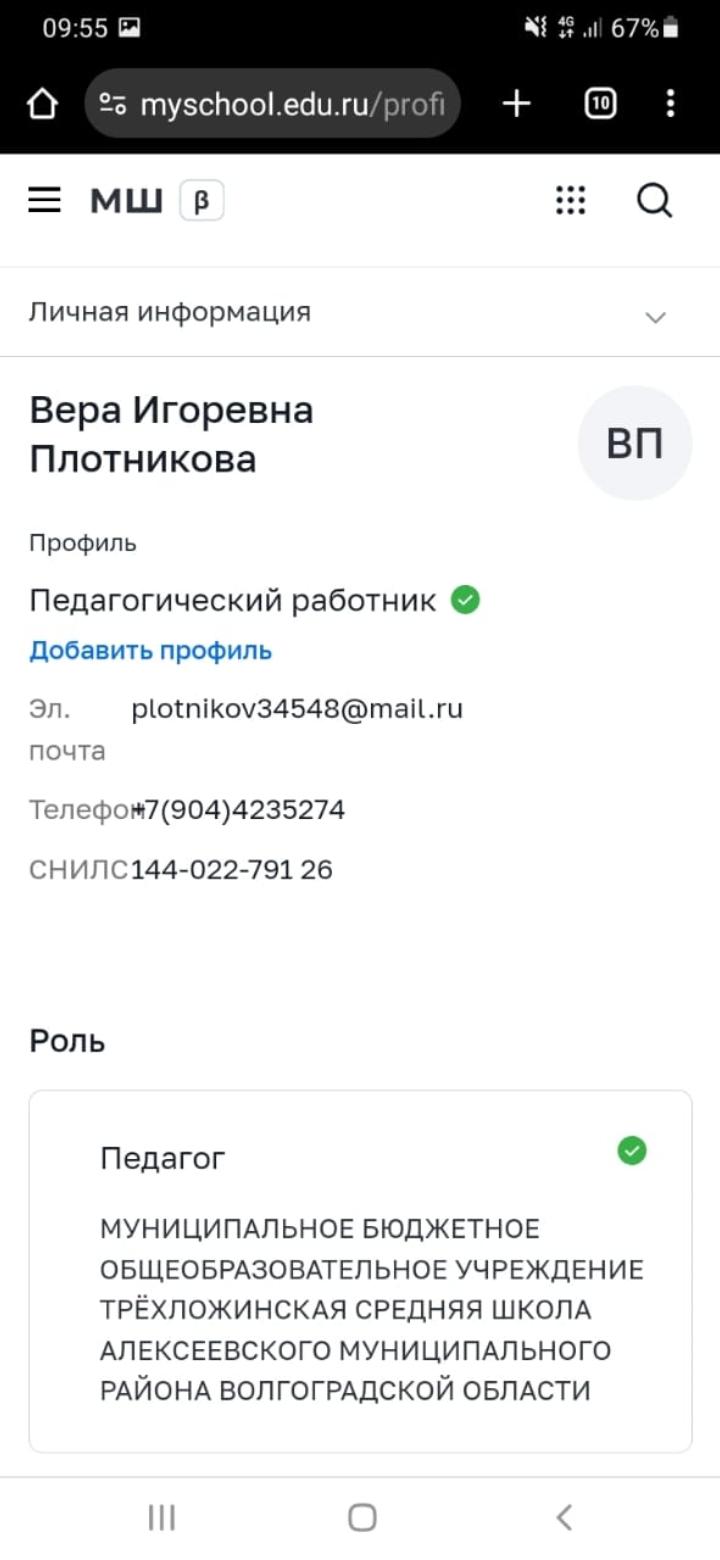Open the browser overflow menu

click(x=670, y=103)
